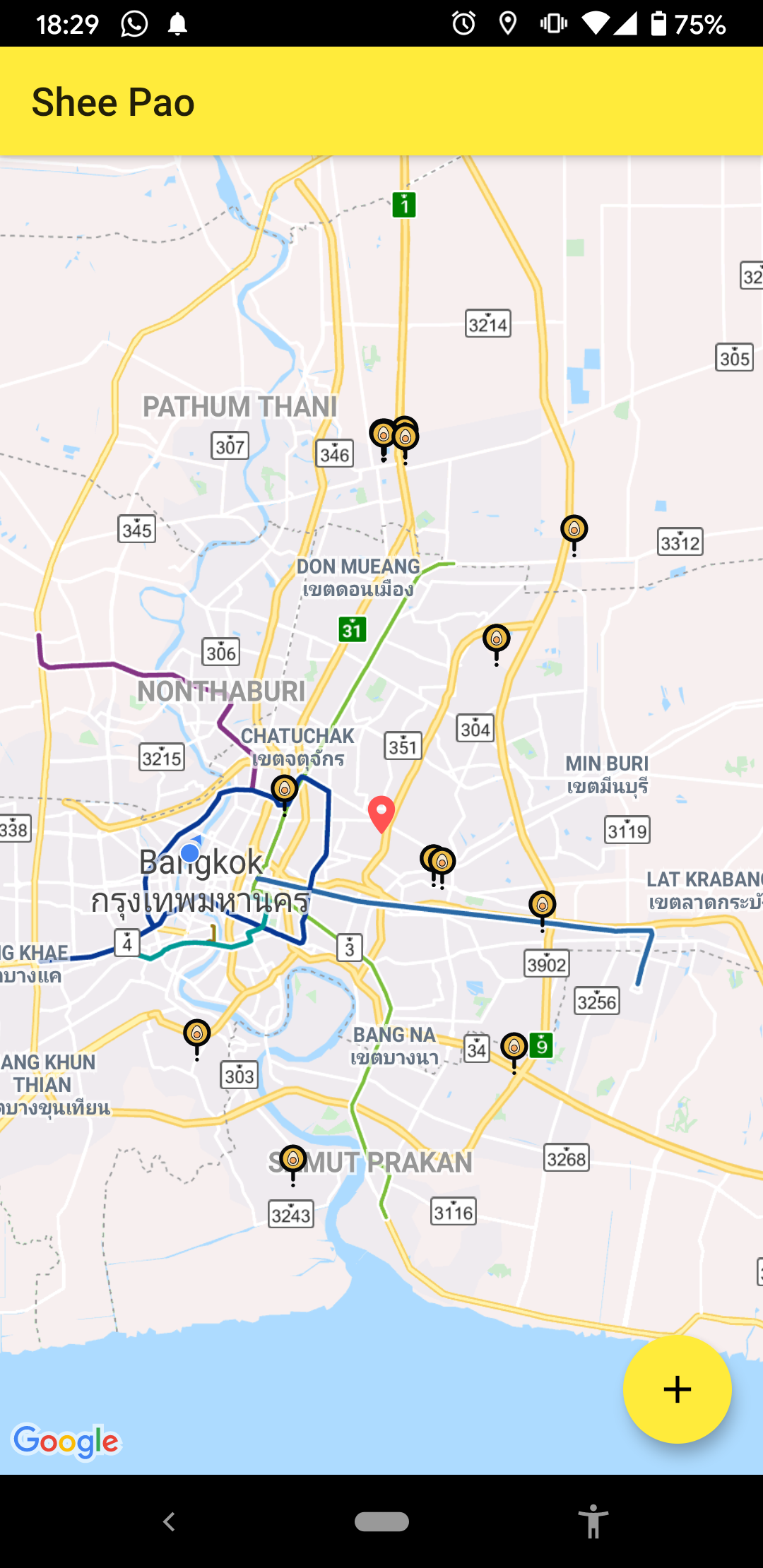Open the marker beside Chatuchak label
Screen dimensions: 763x1568
tap(285, 790)
